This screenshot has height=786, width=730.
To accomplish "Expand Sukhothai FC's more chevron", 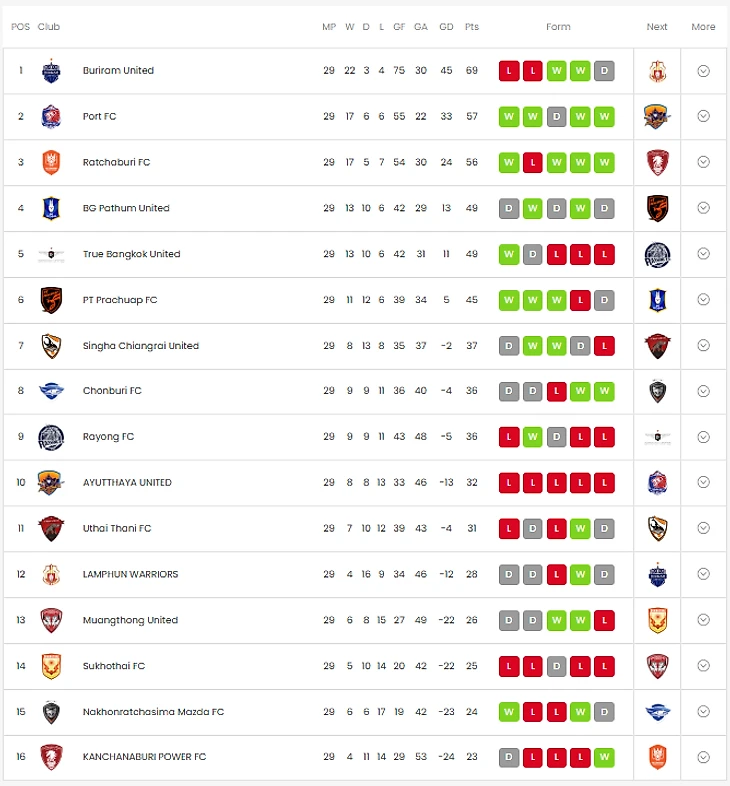I will click(x=703, y=666).
